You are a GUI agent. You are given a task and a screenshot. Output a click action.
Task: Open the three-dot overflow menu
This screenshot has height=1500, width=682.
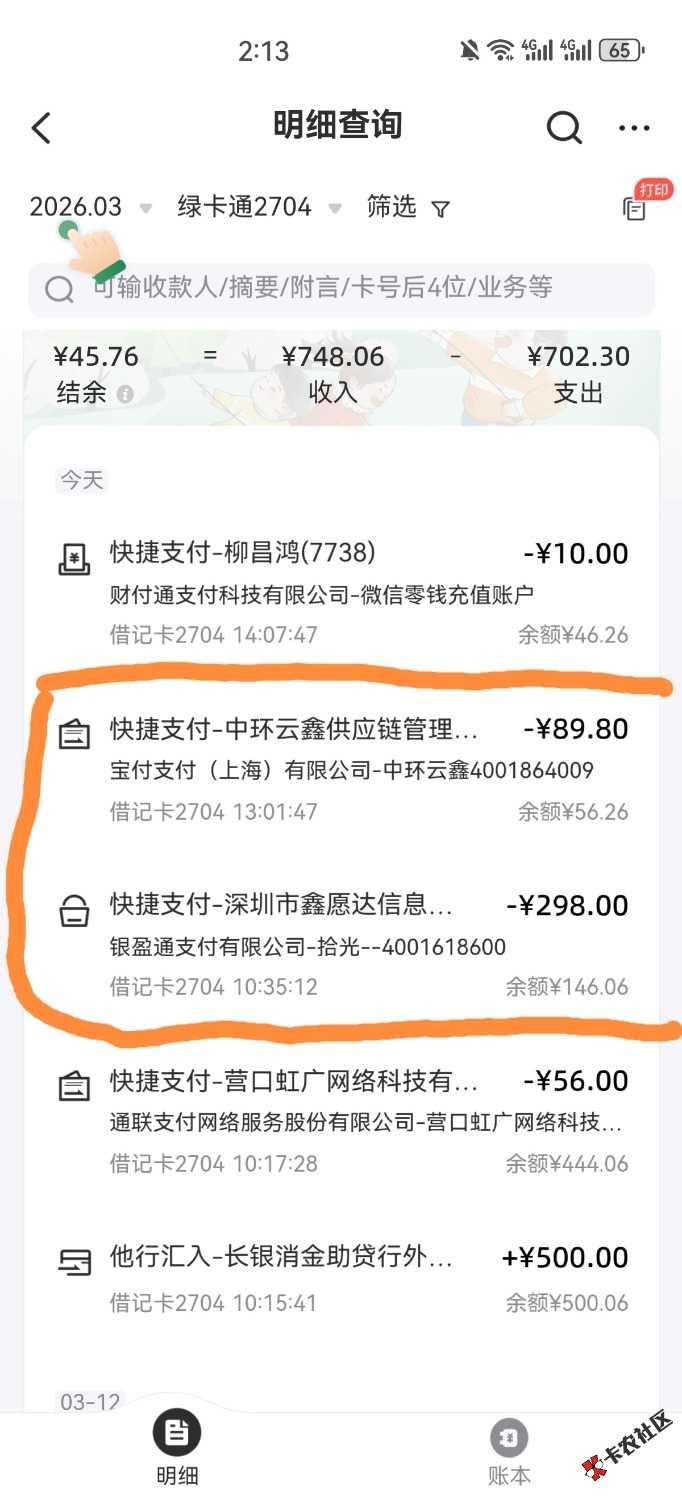point(634,128)
